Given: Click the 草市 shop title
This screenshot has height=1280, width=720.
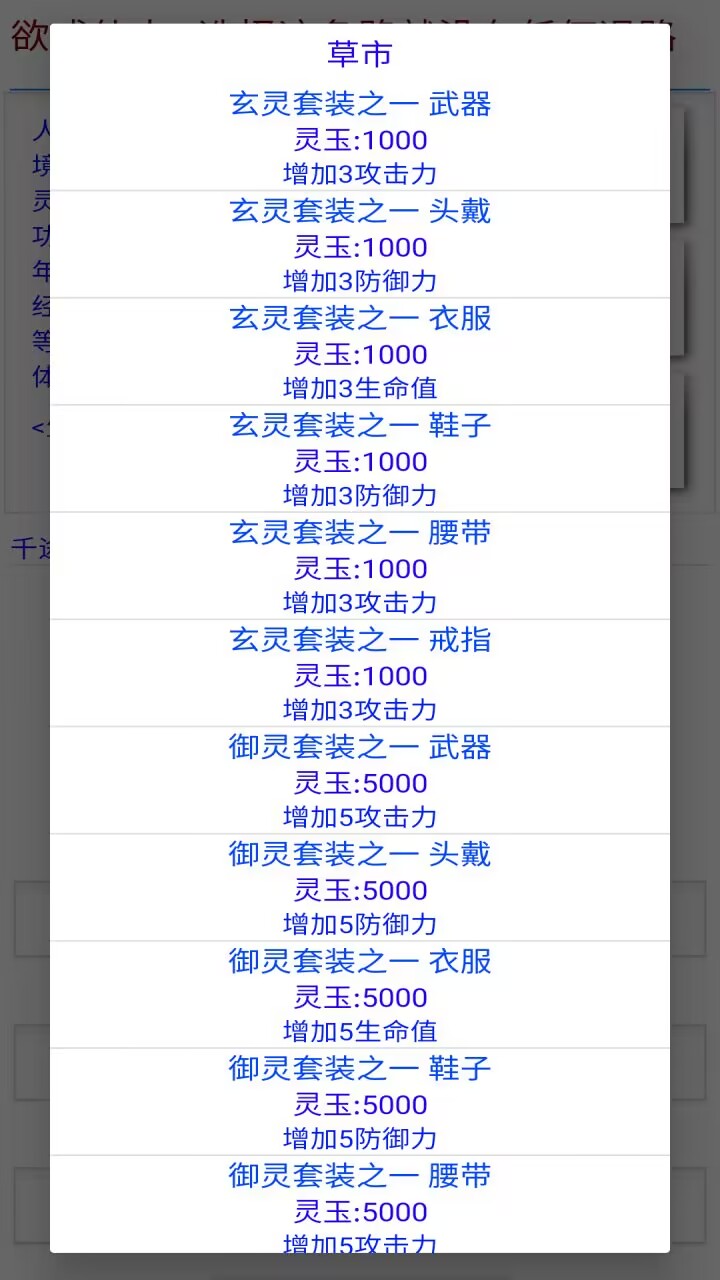Looking at the screenshot, I should point(360,53).
